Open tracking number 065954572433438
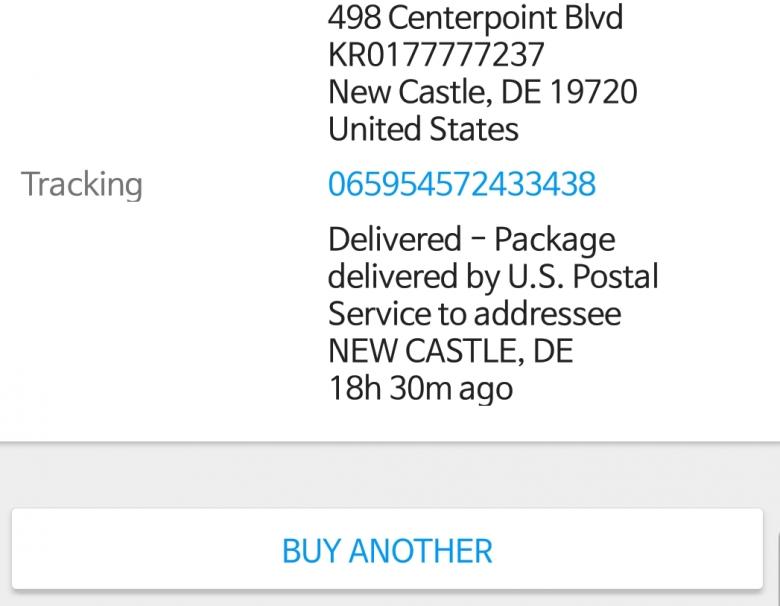Image resolution: width=780 pixels, height=606 pixels. click(461, 184)
